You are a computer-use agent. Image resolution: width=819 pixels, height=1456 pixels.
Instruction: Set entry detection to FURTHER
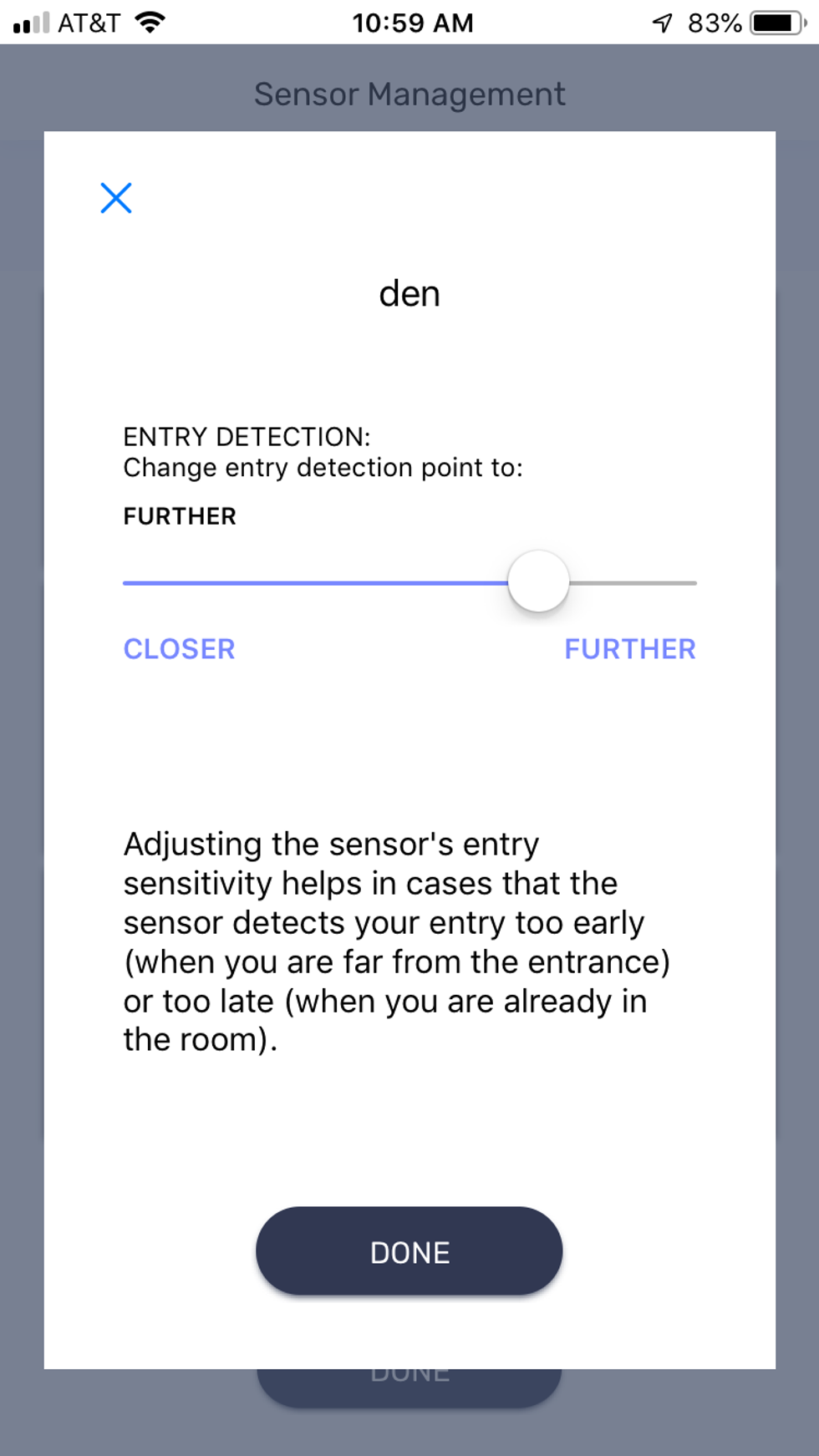pos(629,649)
